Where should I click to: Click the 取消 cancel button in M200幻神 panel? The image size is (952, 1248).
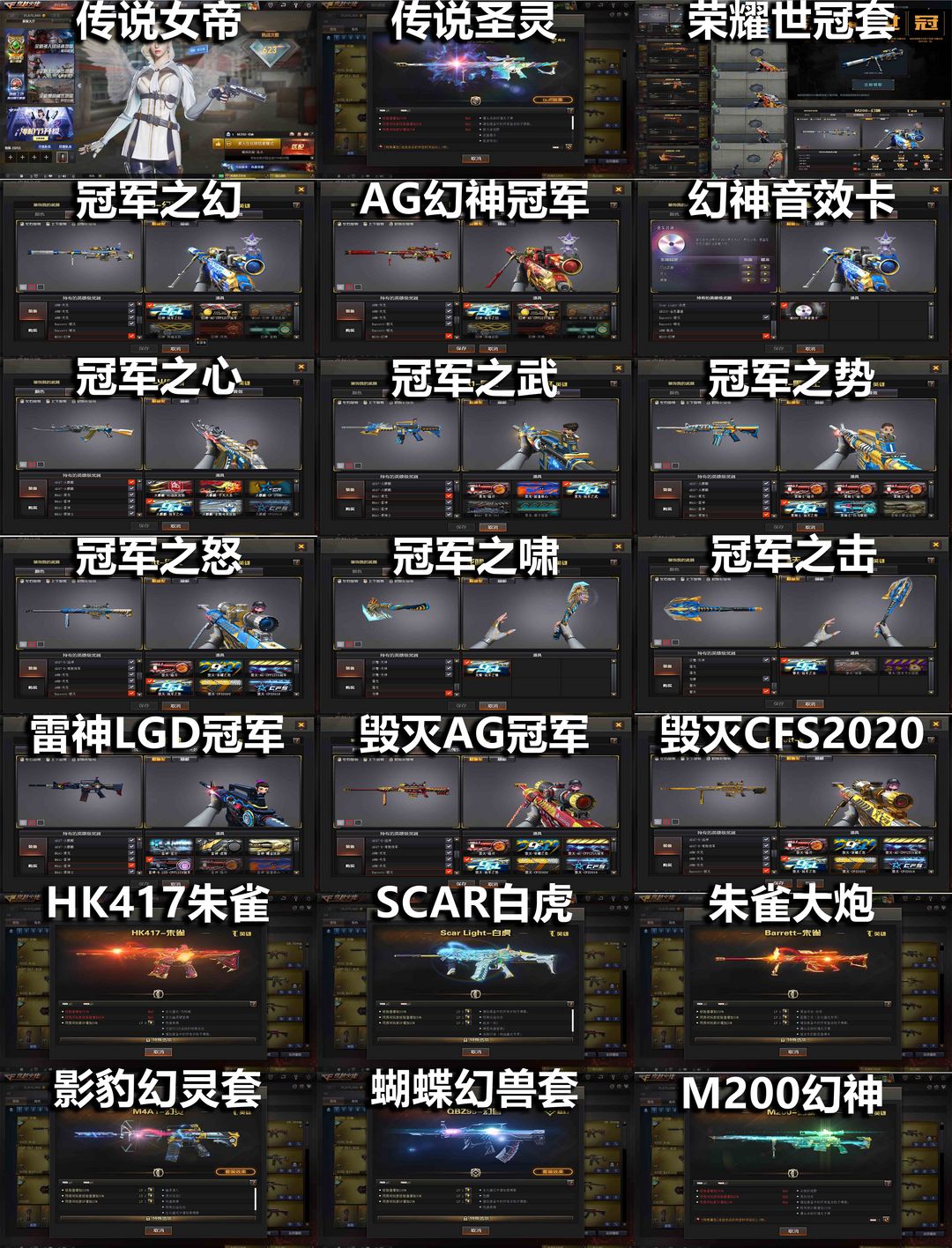(793, 1231)
